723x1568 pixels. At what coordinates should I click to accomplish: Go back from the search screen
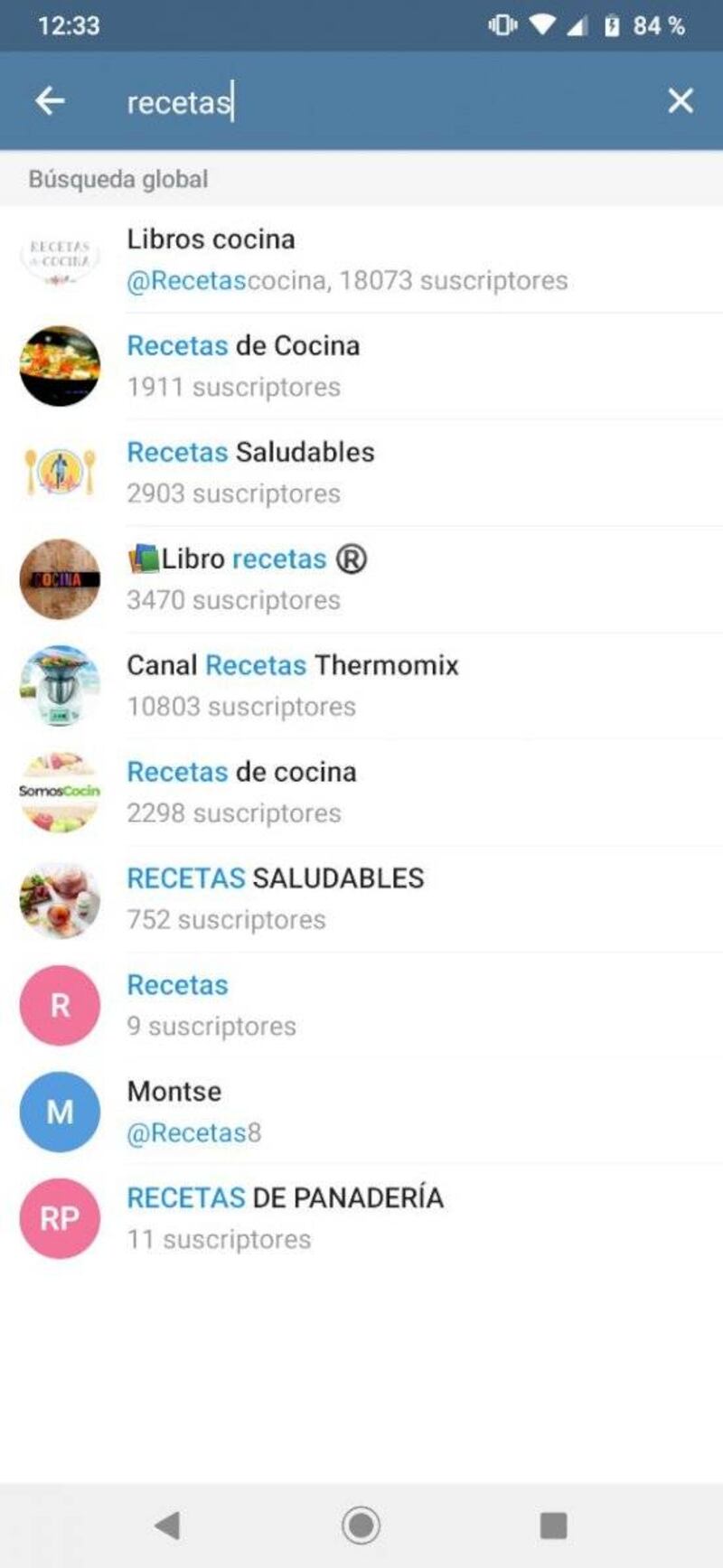click(x=50, y=100)
